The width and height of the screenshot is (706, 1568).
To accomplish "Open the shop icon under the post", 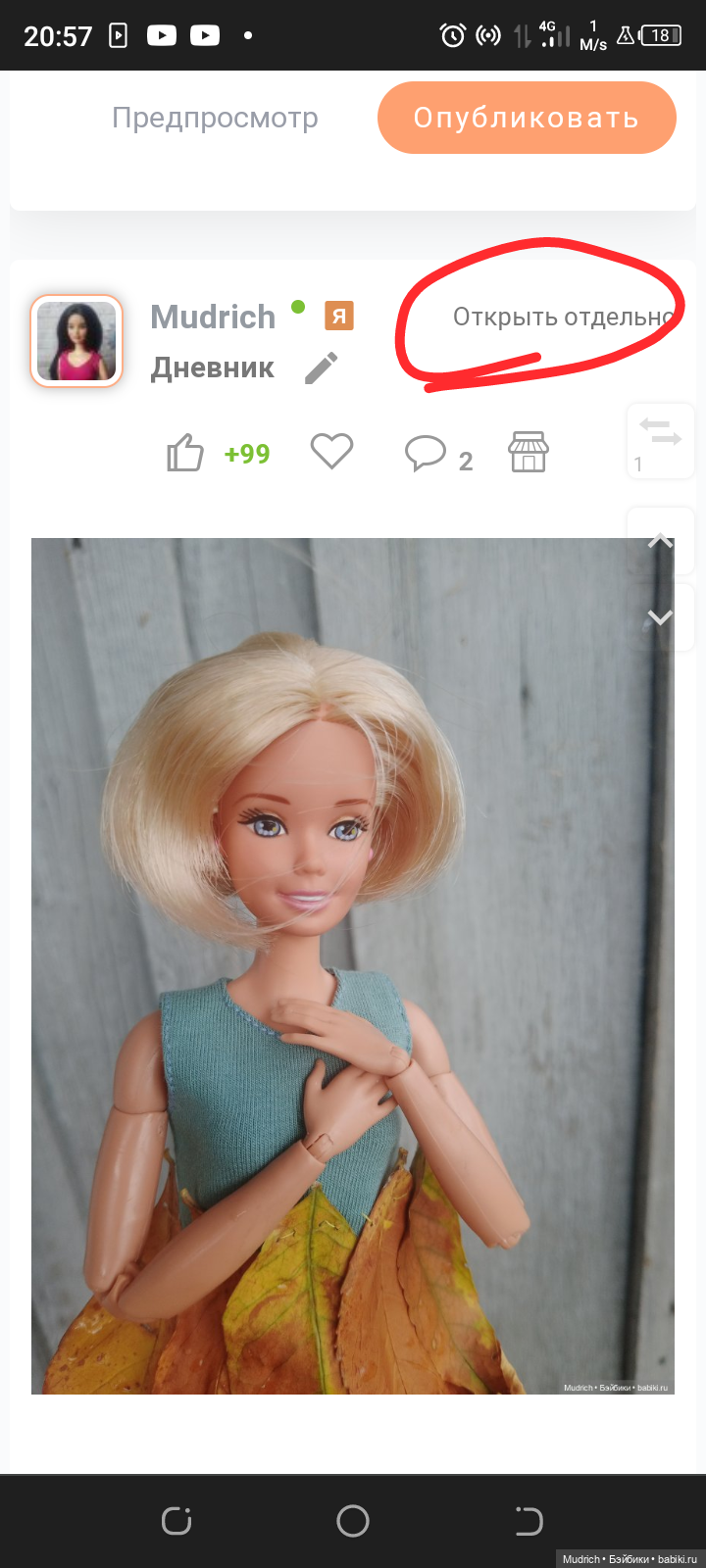I will [x=529, y=452].
